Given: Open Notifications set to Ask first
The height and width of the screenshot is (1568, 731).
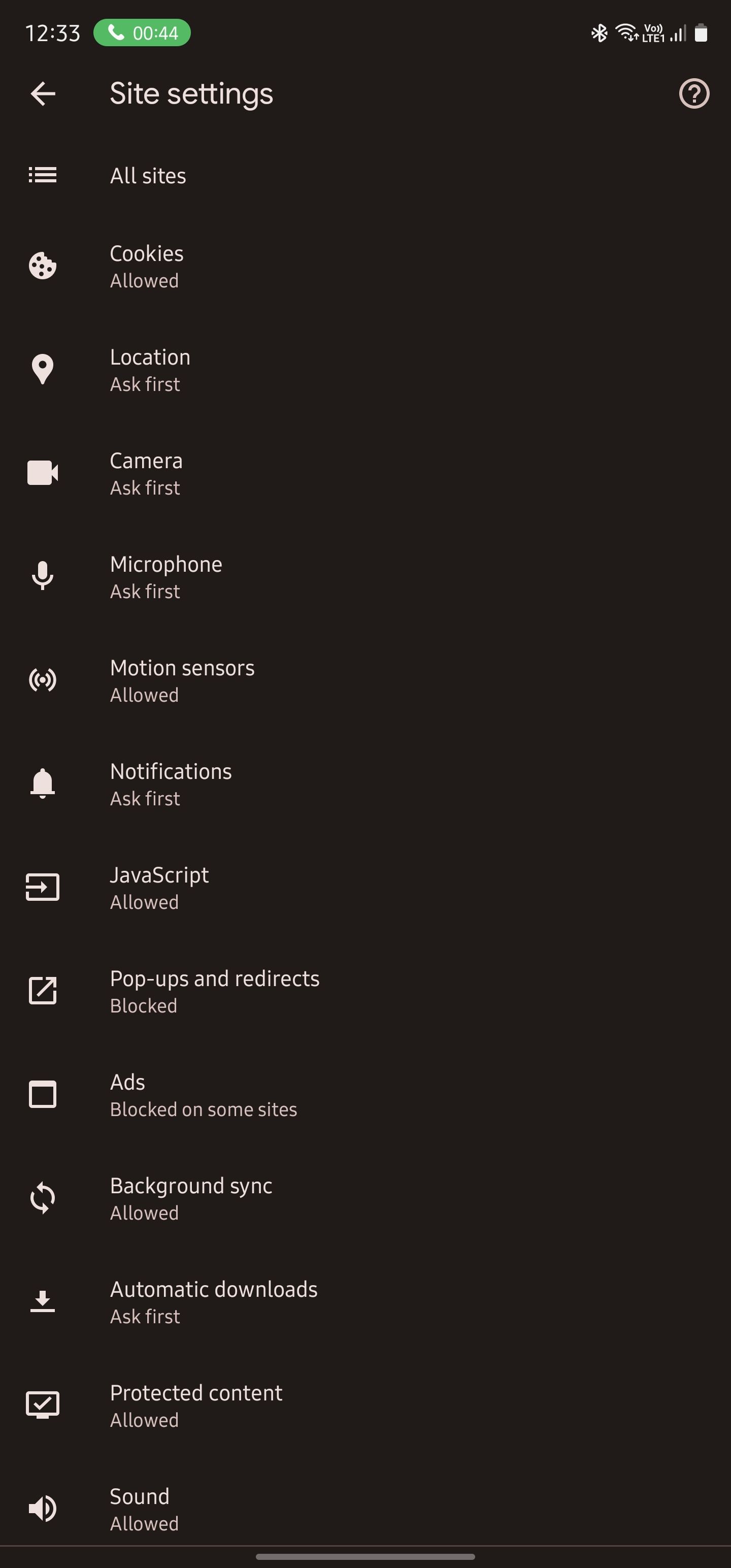Looking at the screenshot, I should [x=365, y=783].
